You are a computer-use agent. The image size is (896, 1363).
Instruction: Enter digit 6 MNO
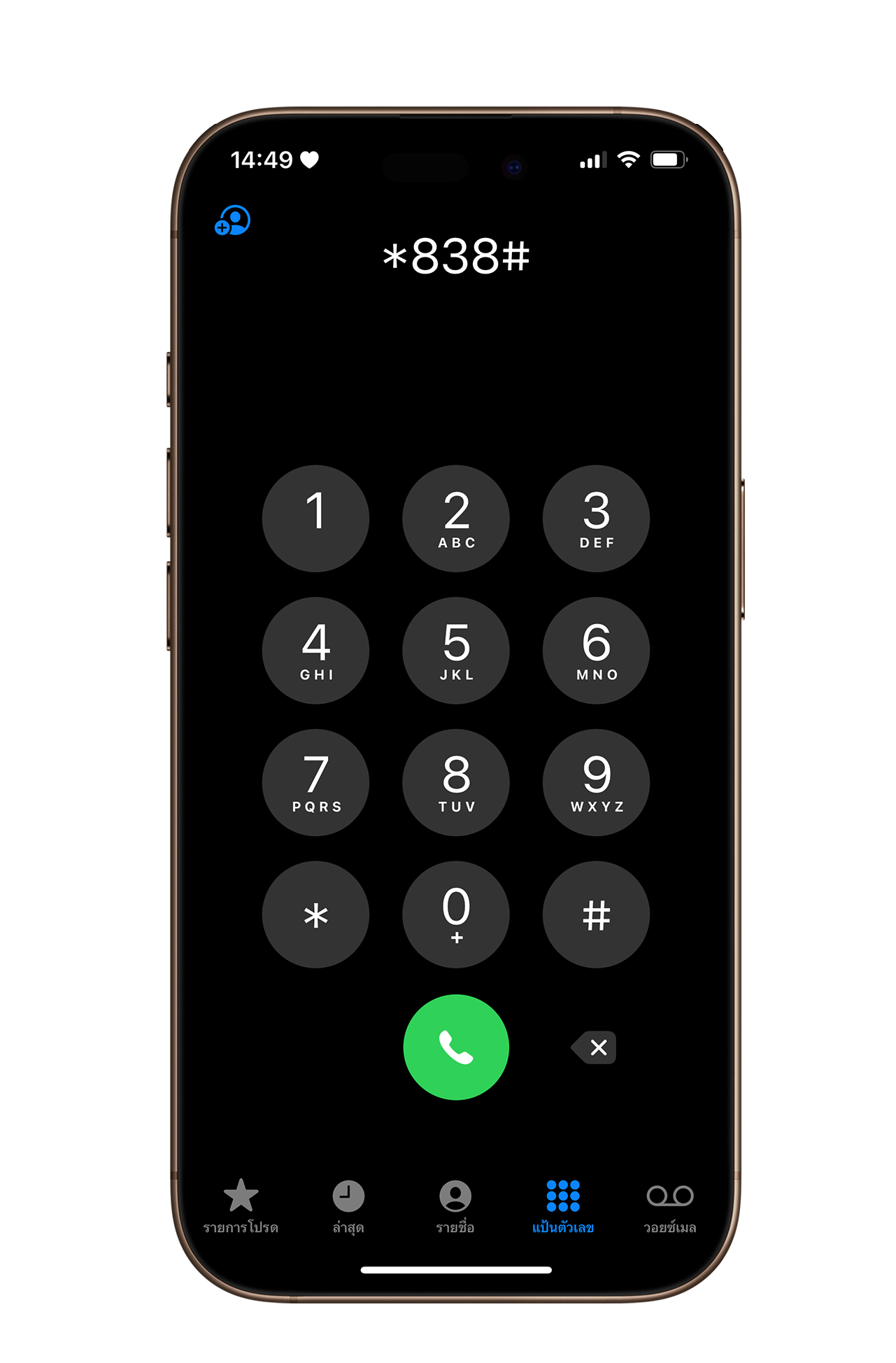[x=596, y=651]
